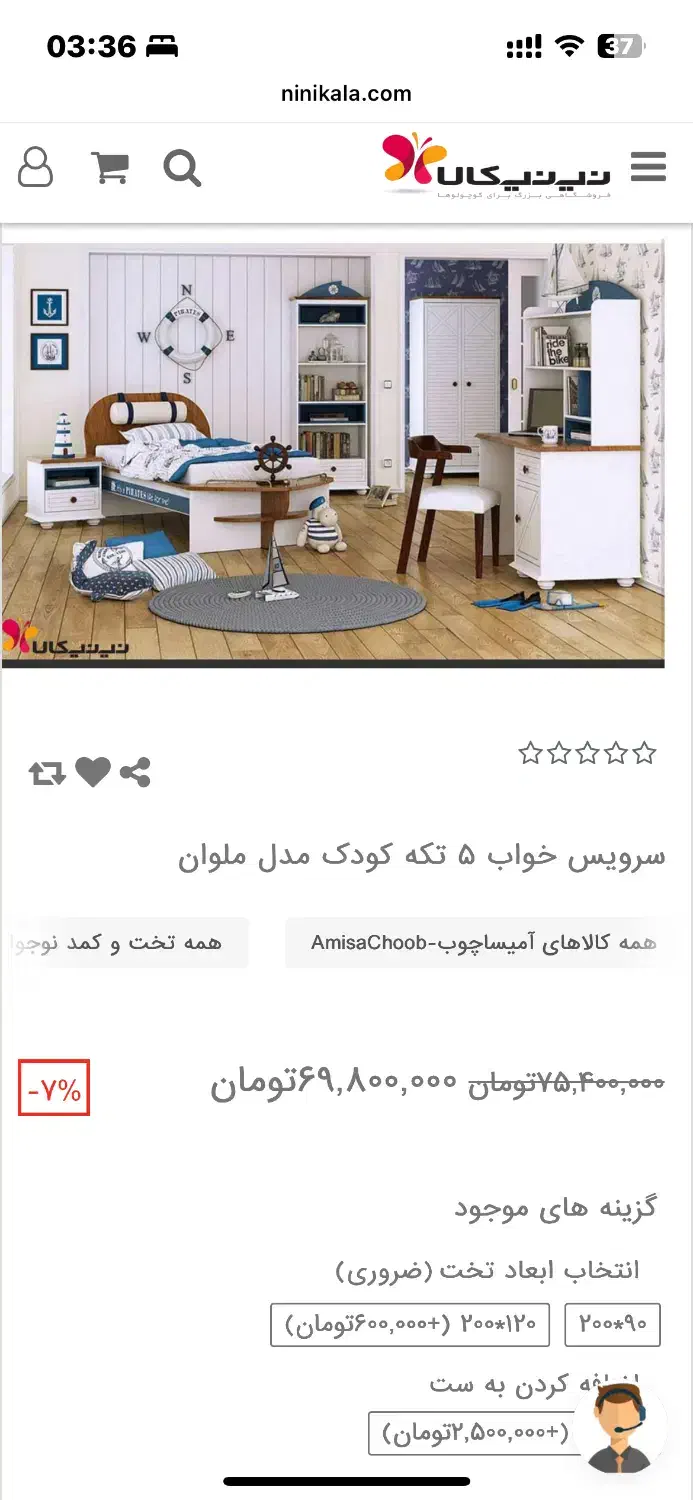Open the user account icon
Image resolution: width=693 pixels, height=1500 pixels.
point(35,167)
